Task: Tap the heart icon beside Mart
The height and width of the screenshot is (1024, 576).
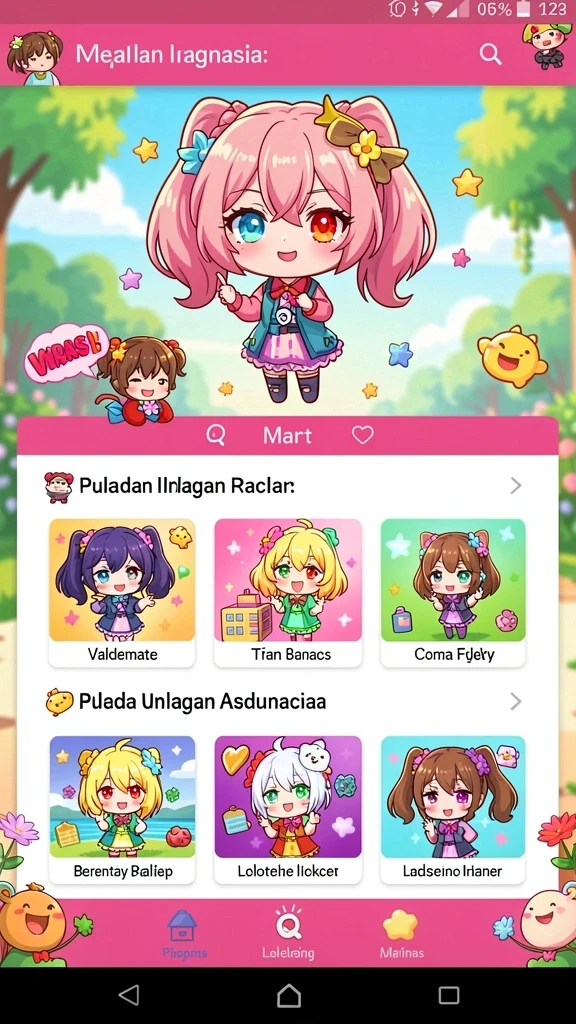Action: pos(362,435)
